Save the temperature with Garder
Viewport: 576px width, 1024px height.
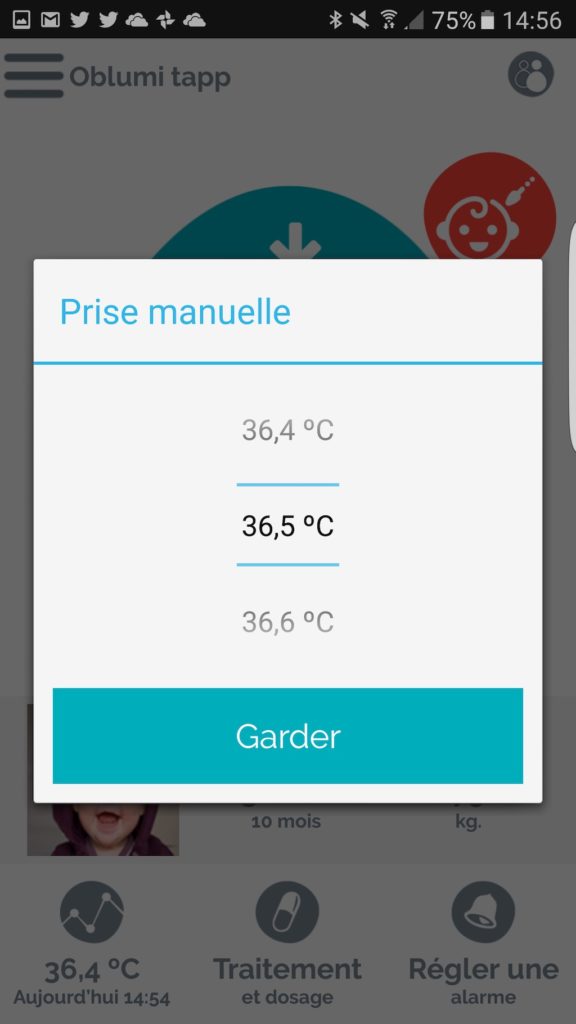[x=287, y=735]
